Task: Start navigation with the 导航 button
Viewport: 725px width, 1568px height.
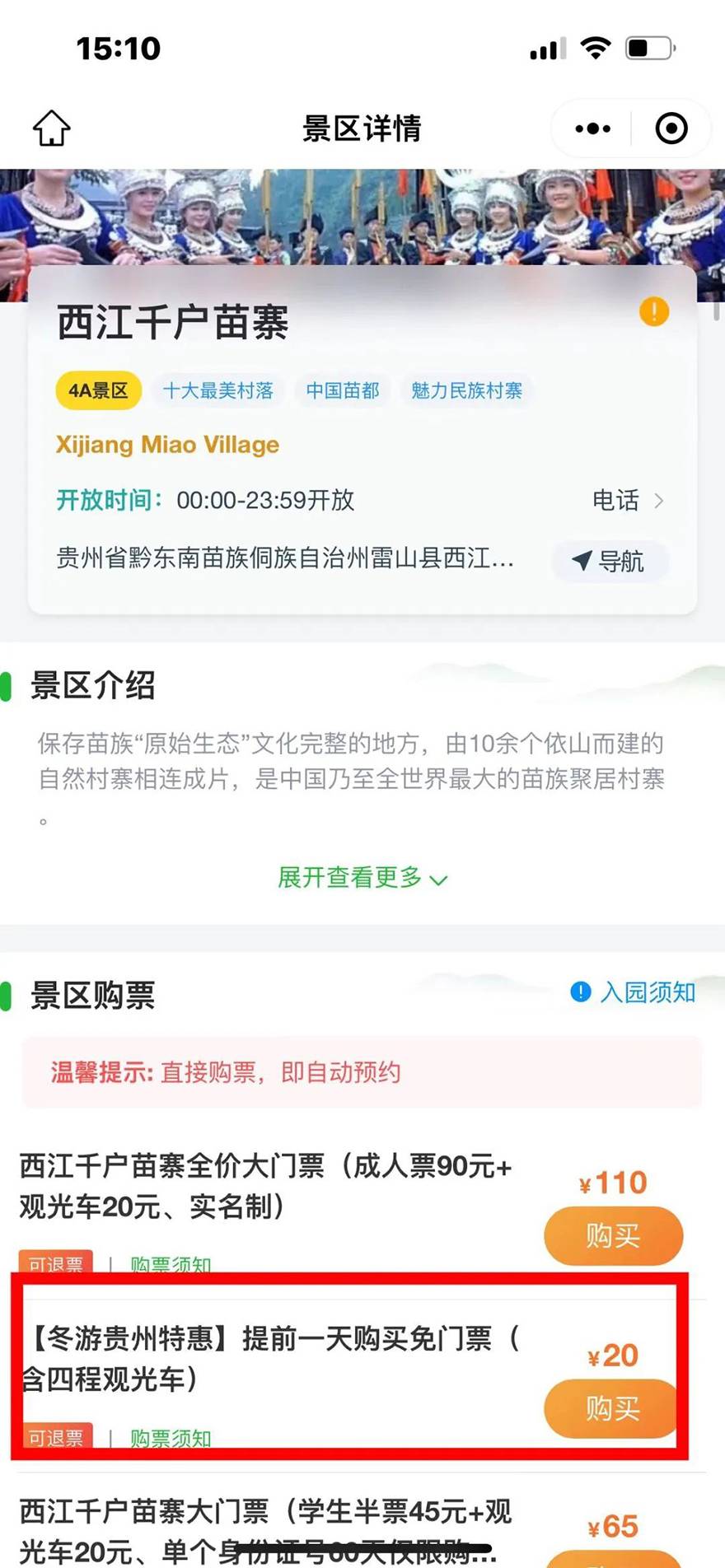Action: 610,562
